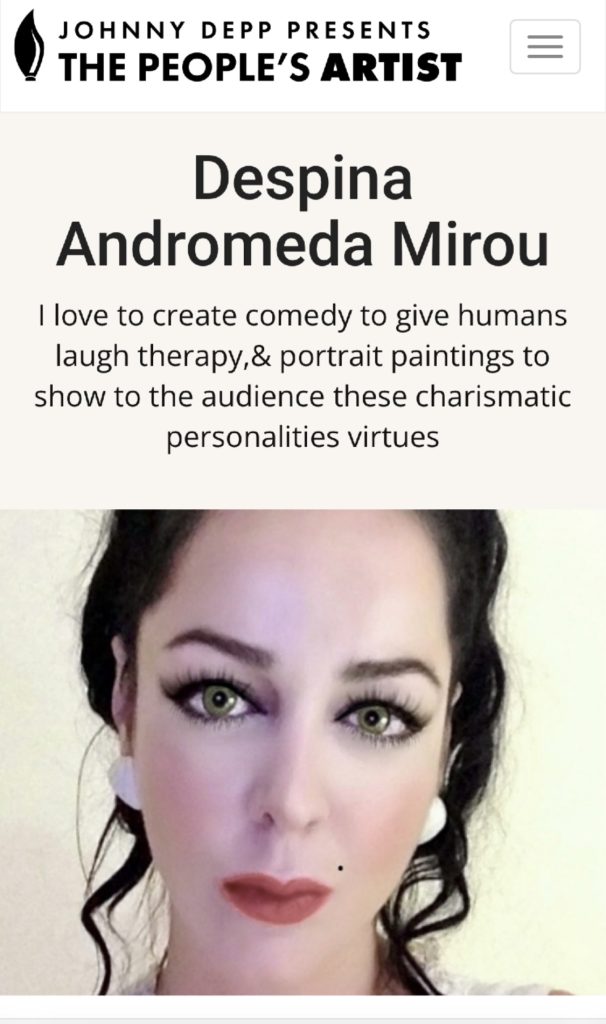The height and width of the screenshot is (1024, 606).
Task: Open the hamburger navigation menu
Action: (545, 47)
